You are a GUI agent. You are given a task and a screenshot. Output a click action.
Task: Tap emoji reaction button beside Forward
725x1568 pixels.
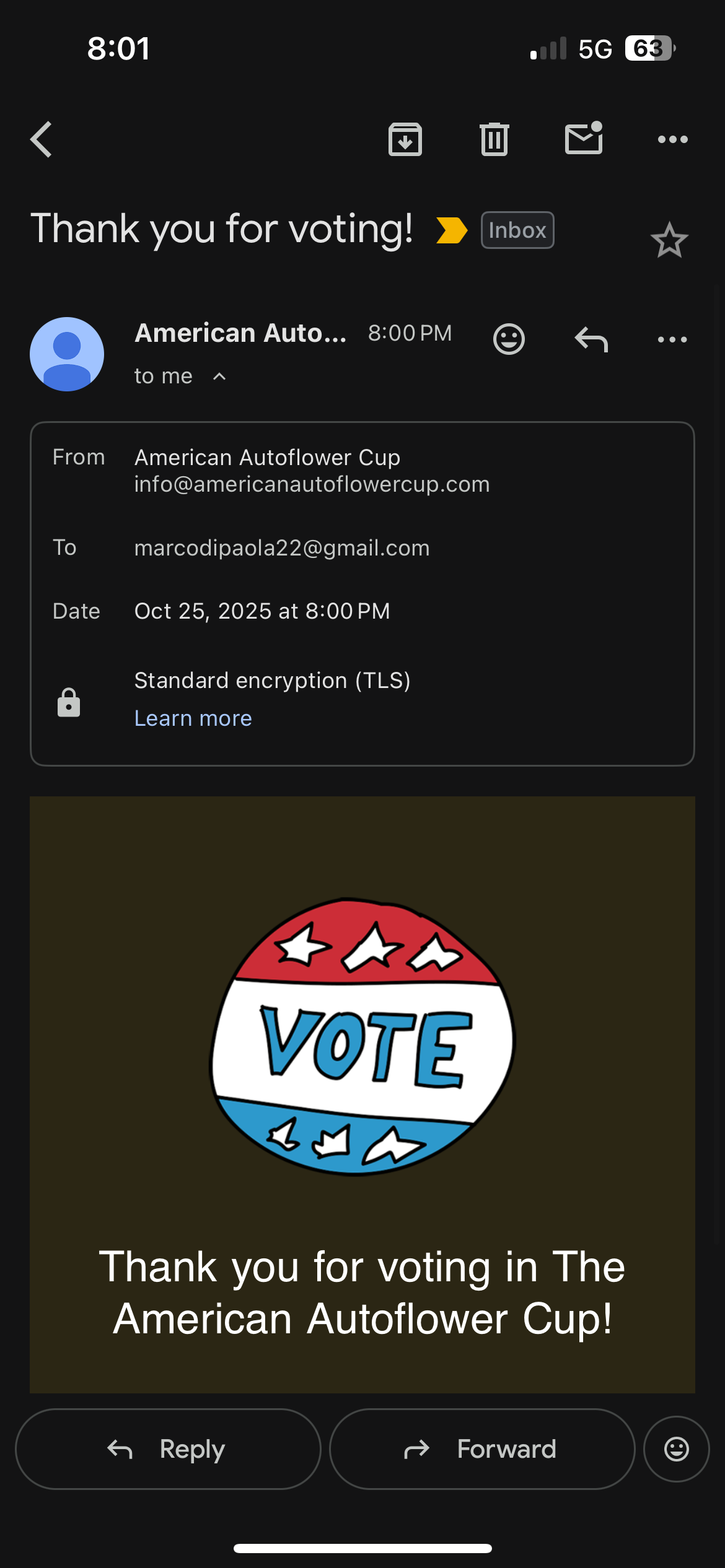[676, 1449]
